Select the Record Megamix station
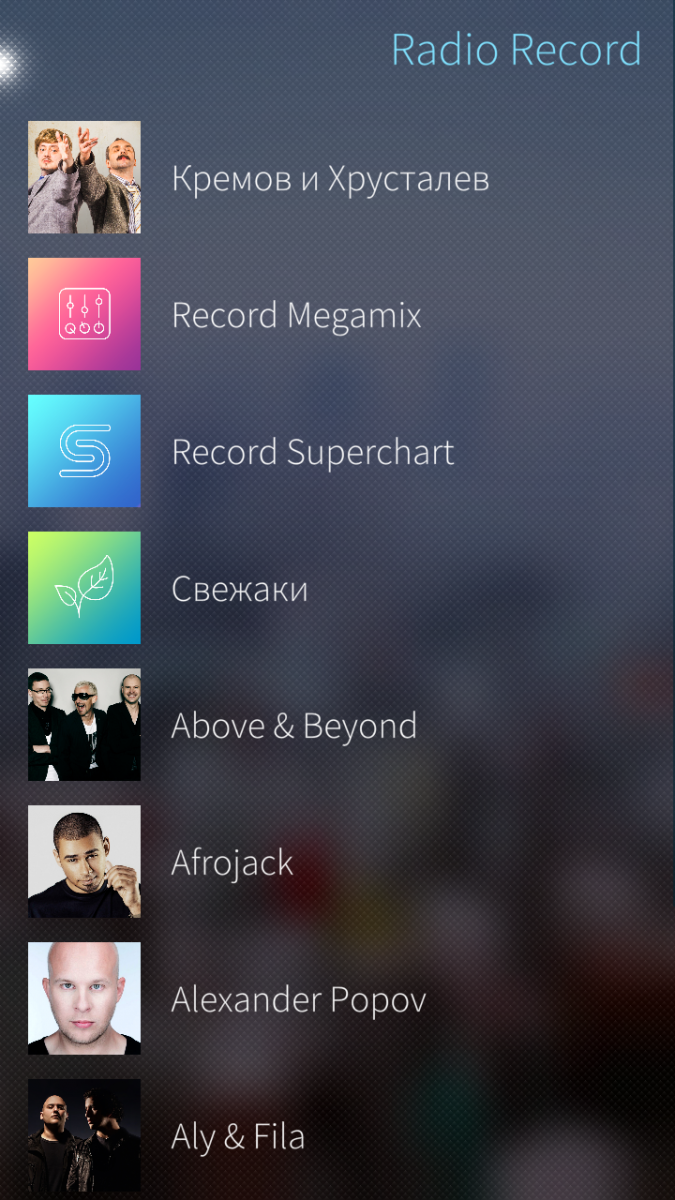This screenshot has height=1200, width=675. pyautogui.click(x=296, y=315)
